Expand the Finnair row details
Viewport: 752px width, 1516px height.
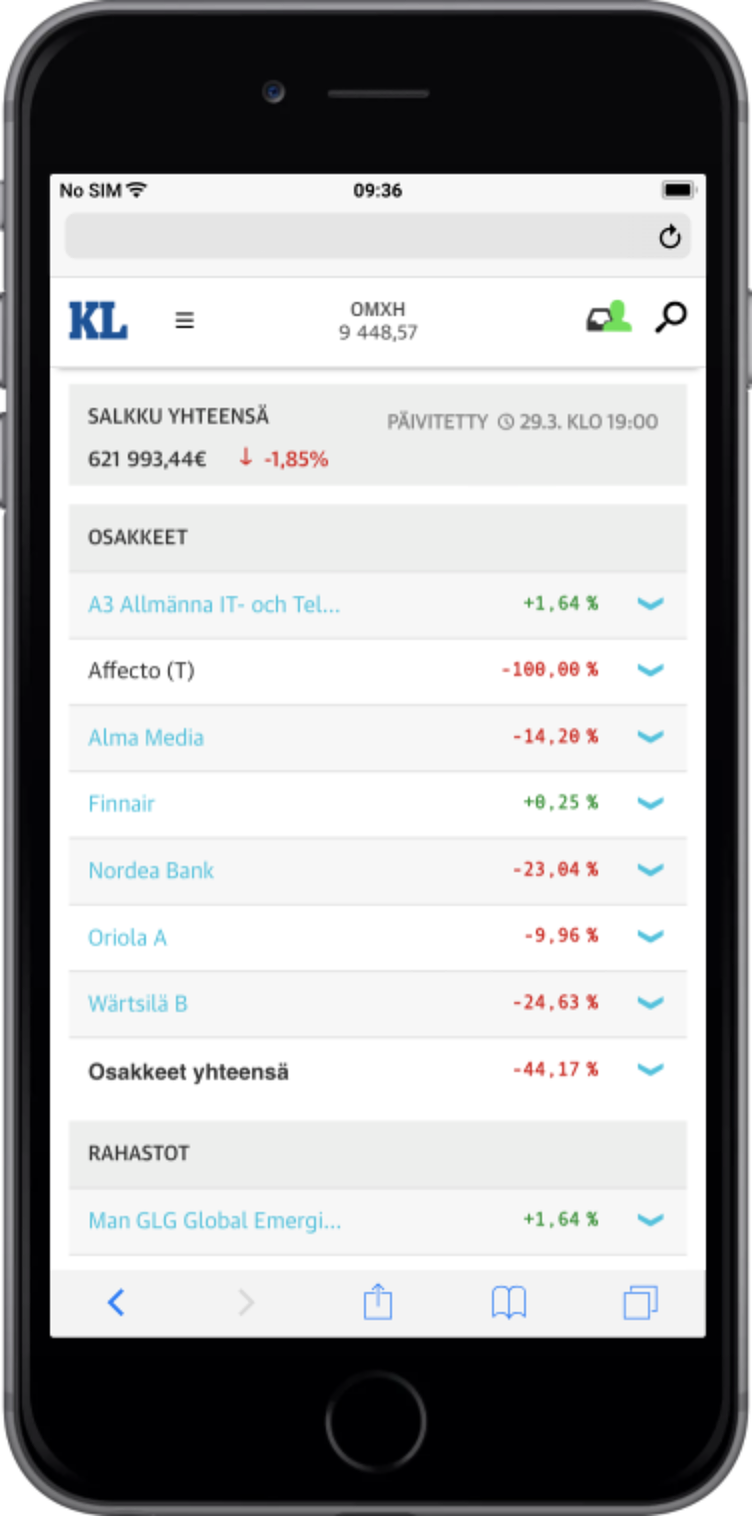[651, 803]
